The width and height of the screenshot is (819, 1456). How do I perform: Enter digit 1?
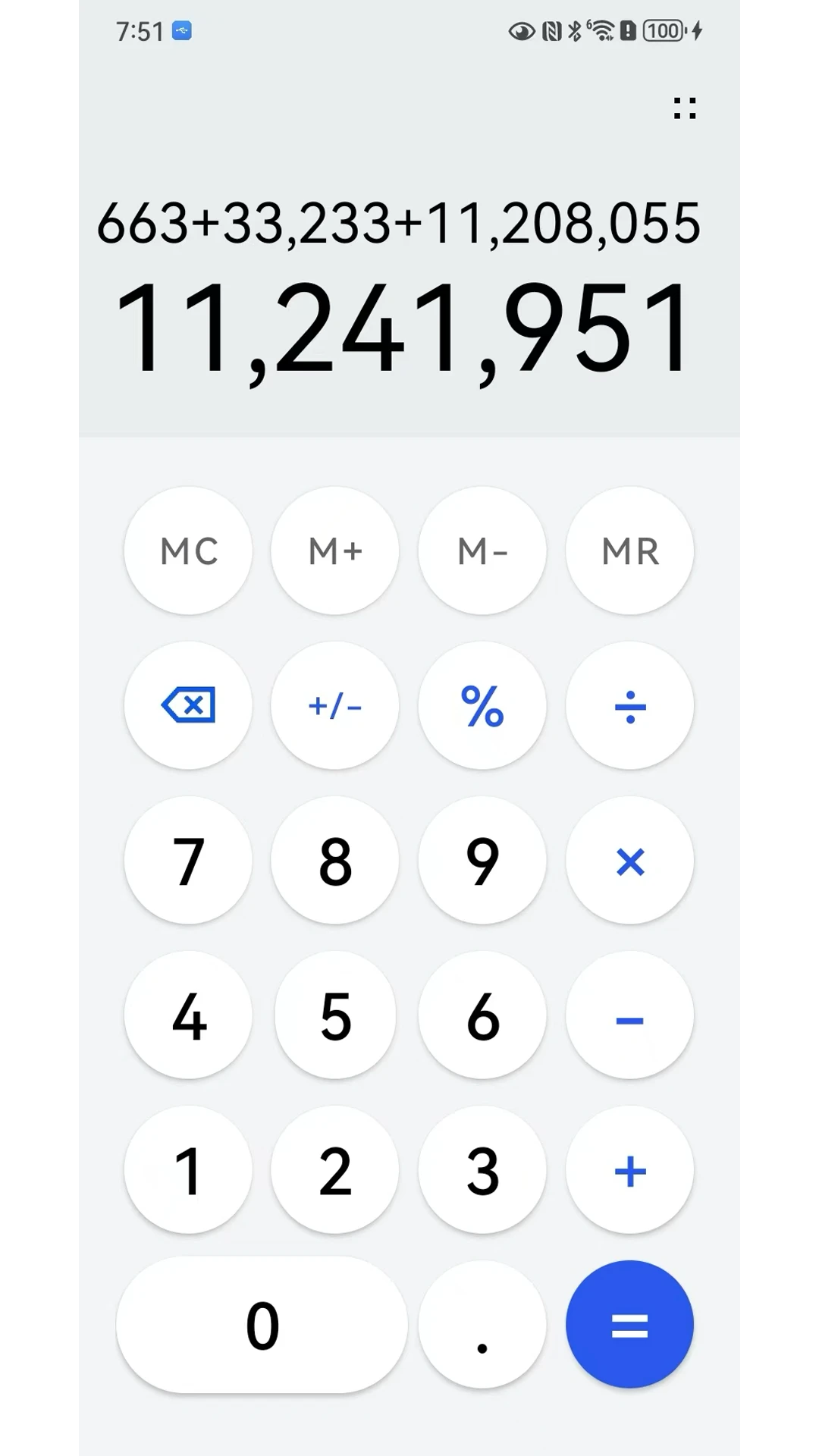point(188,1171)
